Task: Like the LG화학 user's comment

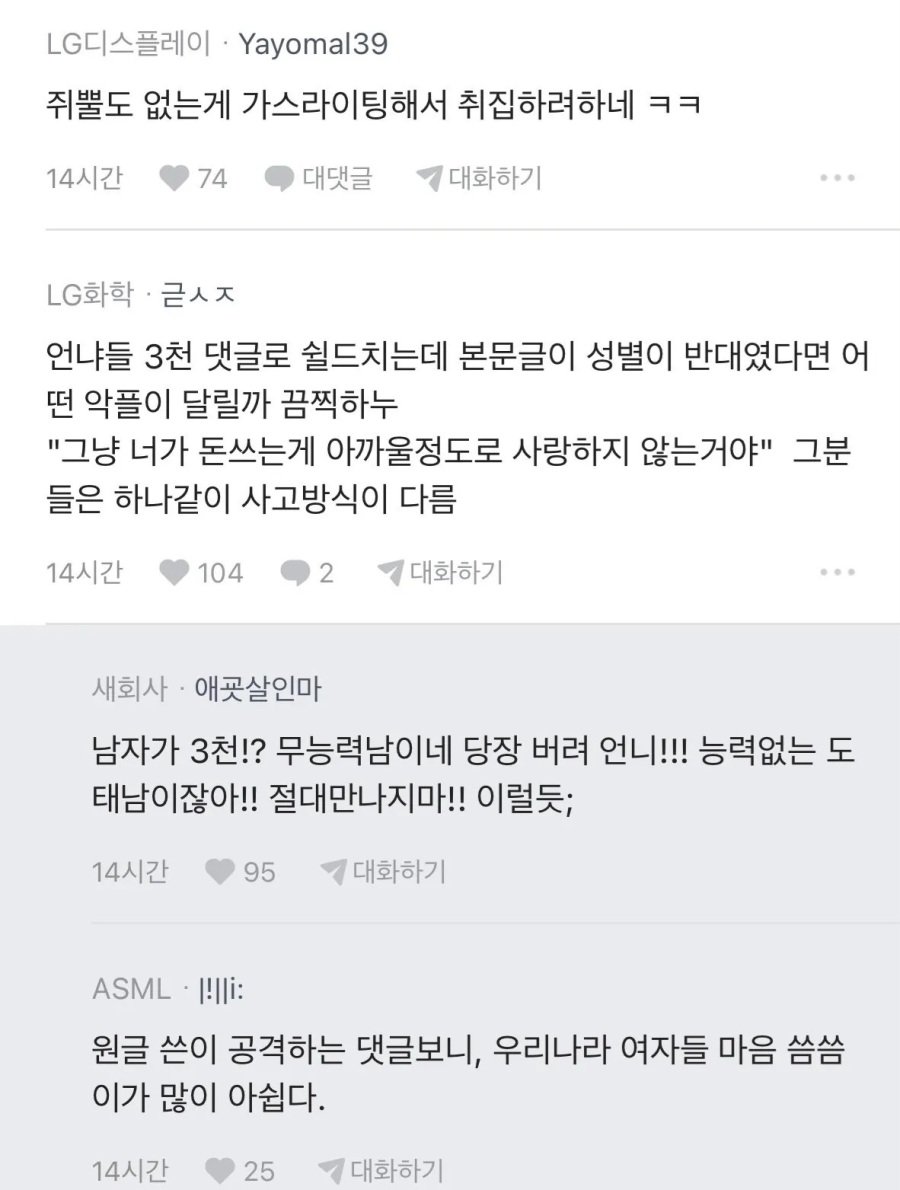Action: pyautogui.click(x=176, y=572)
